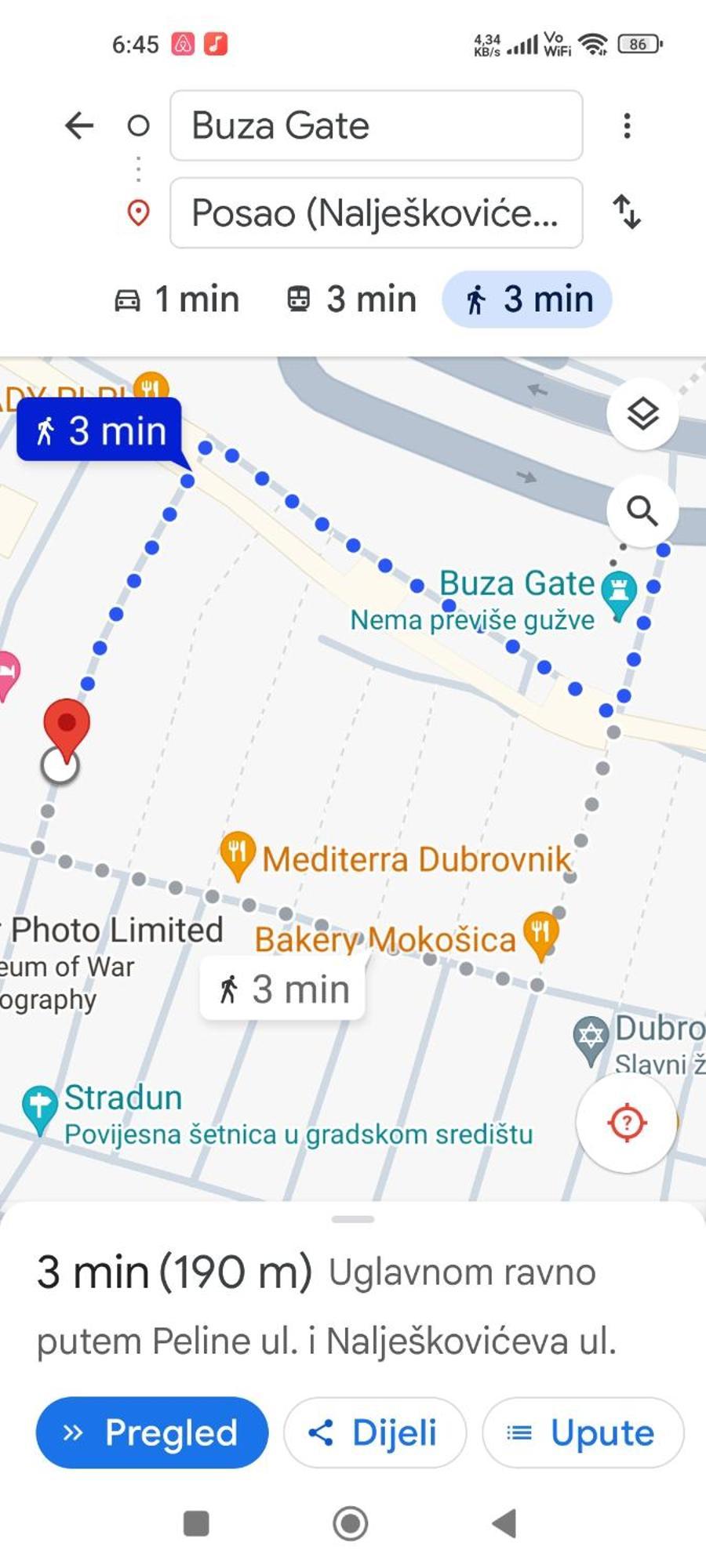The width and height of the screenshot is (706, 1568).
Task: Search along the route
Action: click(x=642, y=511)
